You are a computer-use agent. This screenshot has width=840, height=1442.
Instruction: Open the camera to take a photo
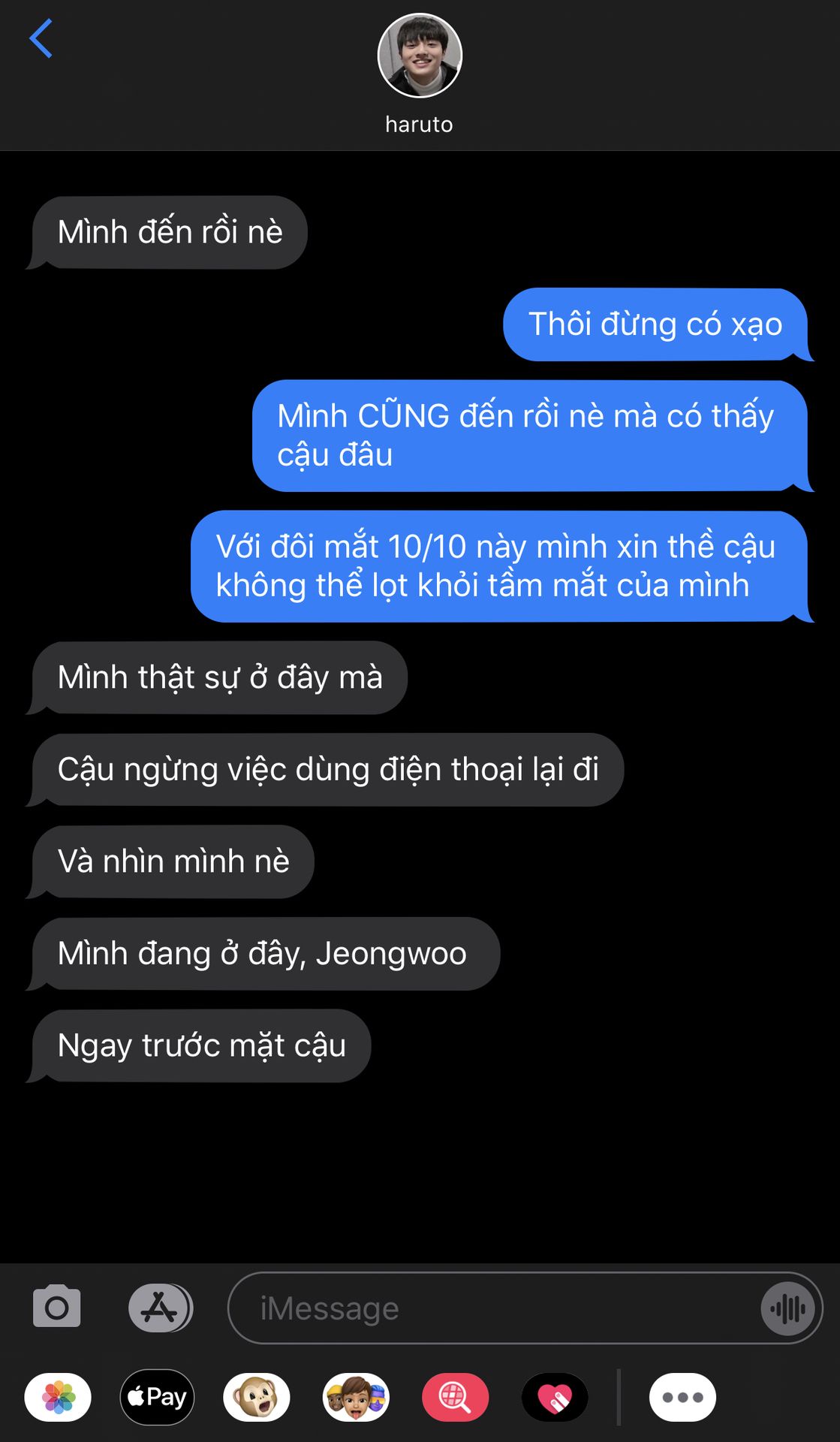(x=57, y=1308)
